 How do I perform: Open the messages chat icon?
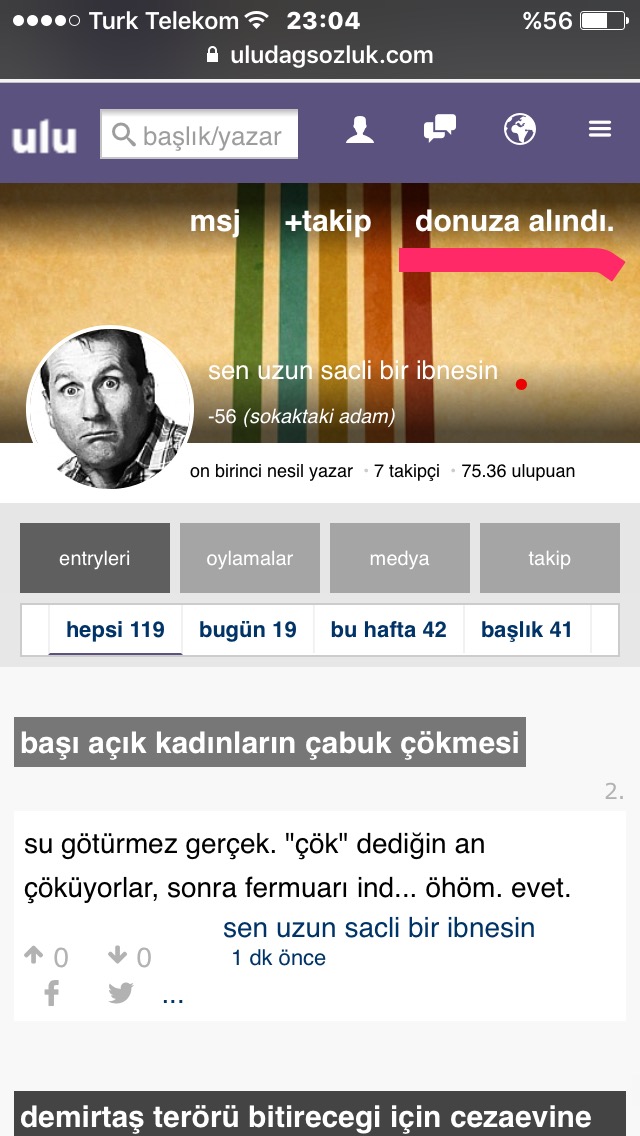click(439, 129)
